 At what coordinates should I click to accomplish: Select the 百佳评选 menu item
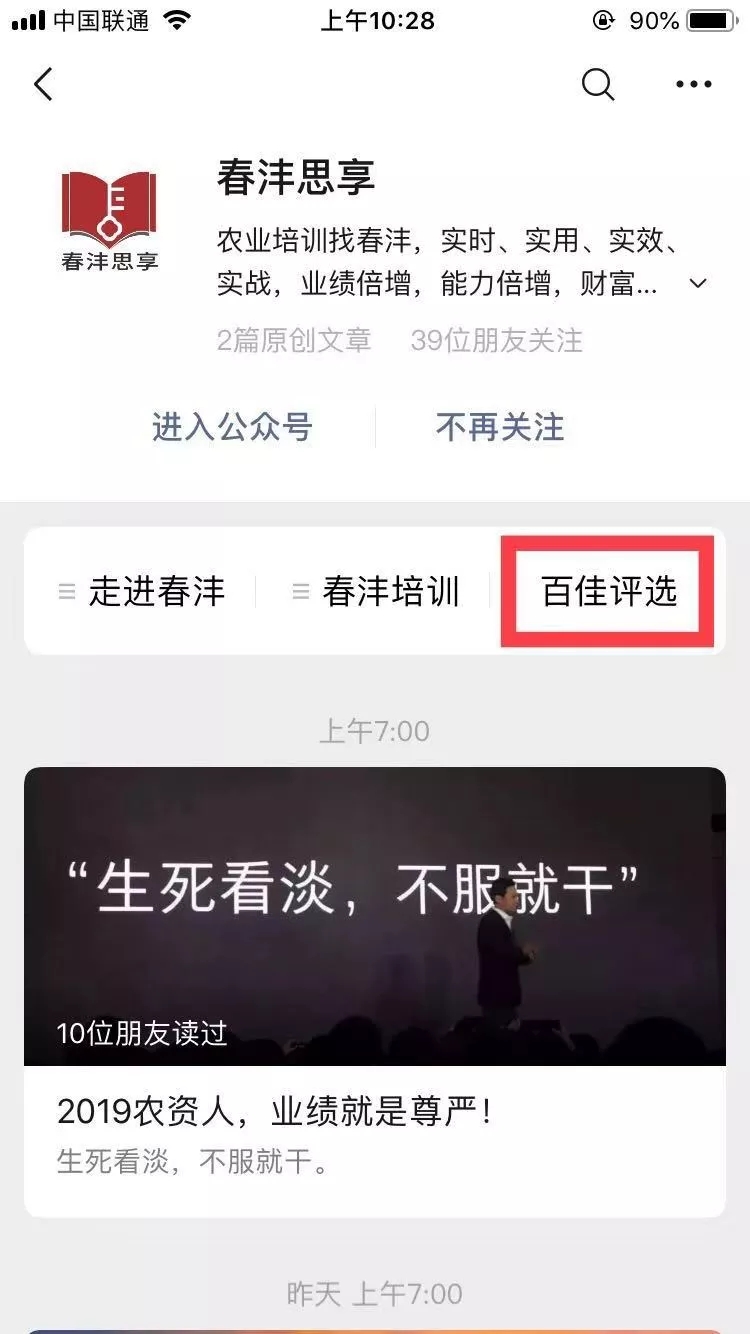(609, 591)
